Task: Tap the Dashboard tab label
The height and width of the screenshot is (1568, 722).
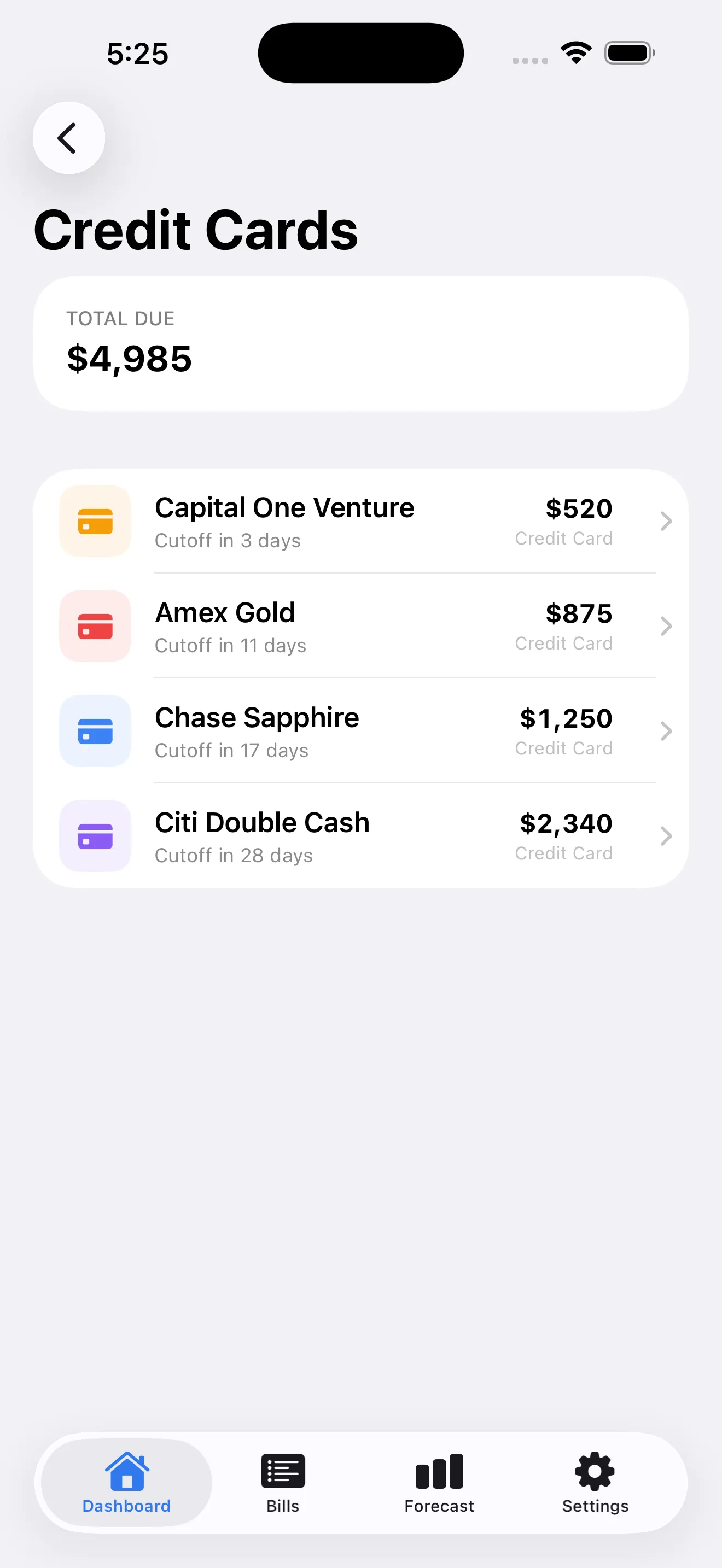Action: coord(126,1506)
